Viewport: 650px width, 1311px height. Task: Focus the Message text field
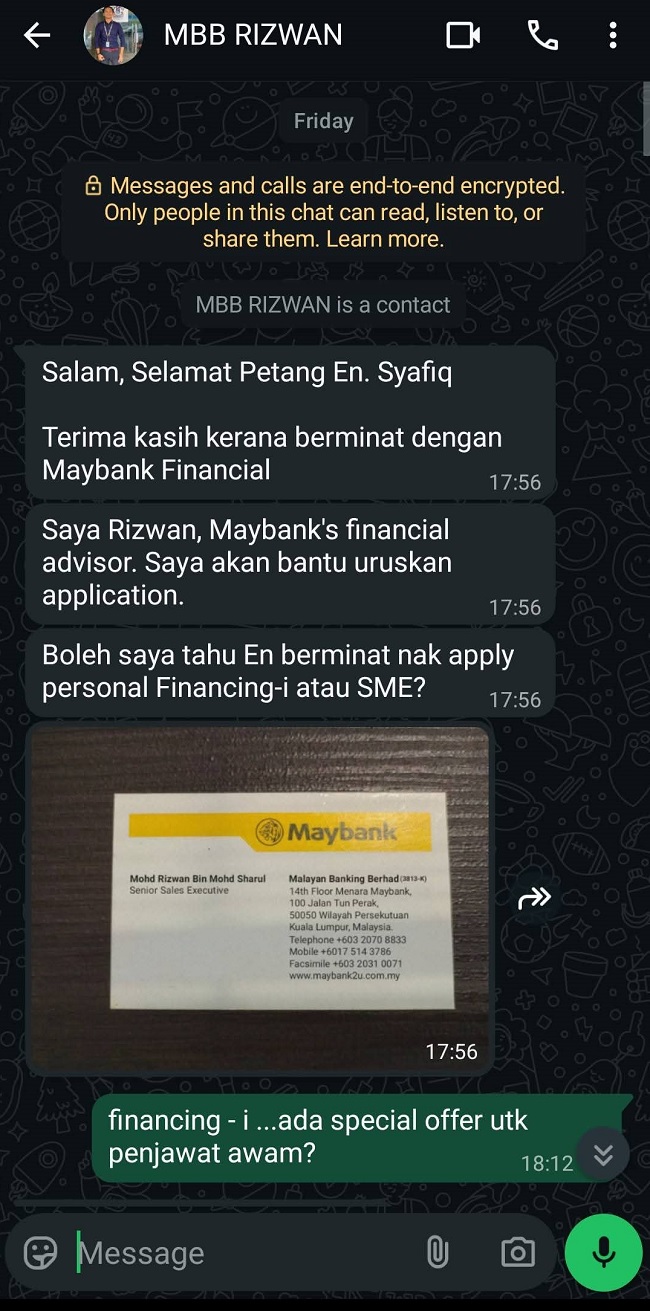pos(240,1253)
